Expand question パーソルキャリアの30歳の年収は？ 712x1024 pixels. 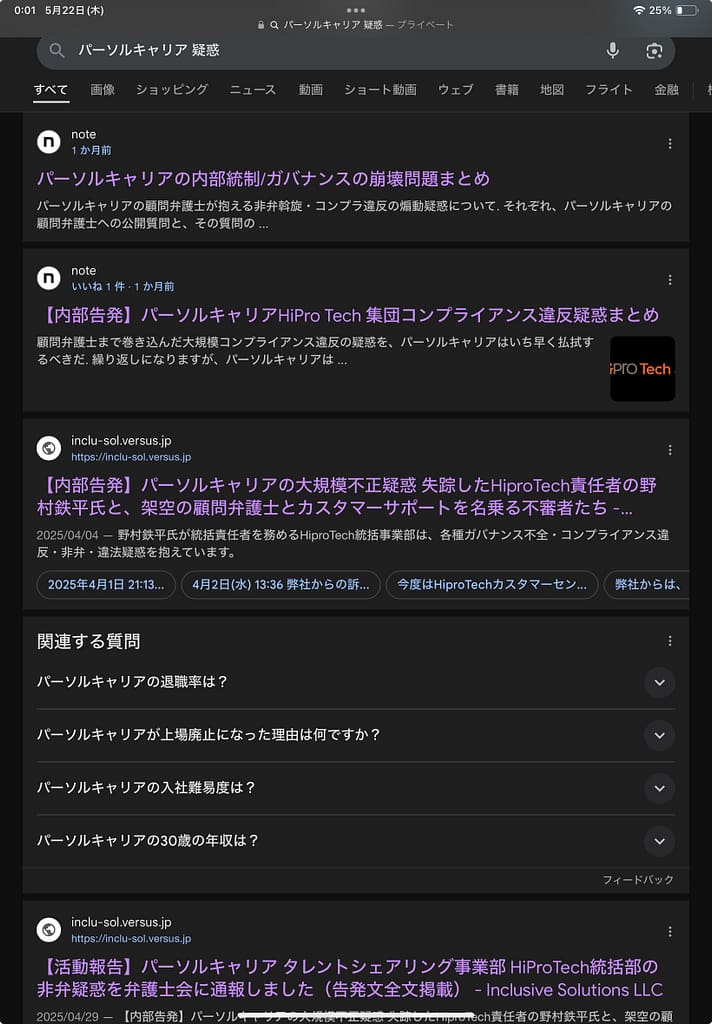coord(658,841)
